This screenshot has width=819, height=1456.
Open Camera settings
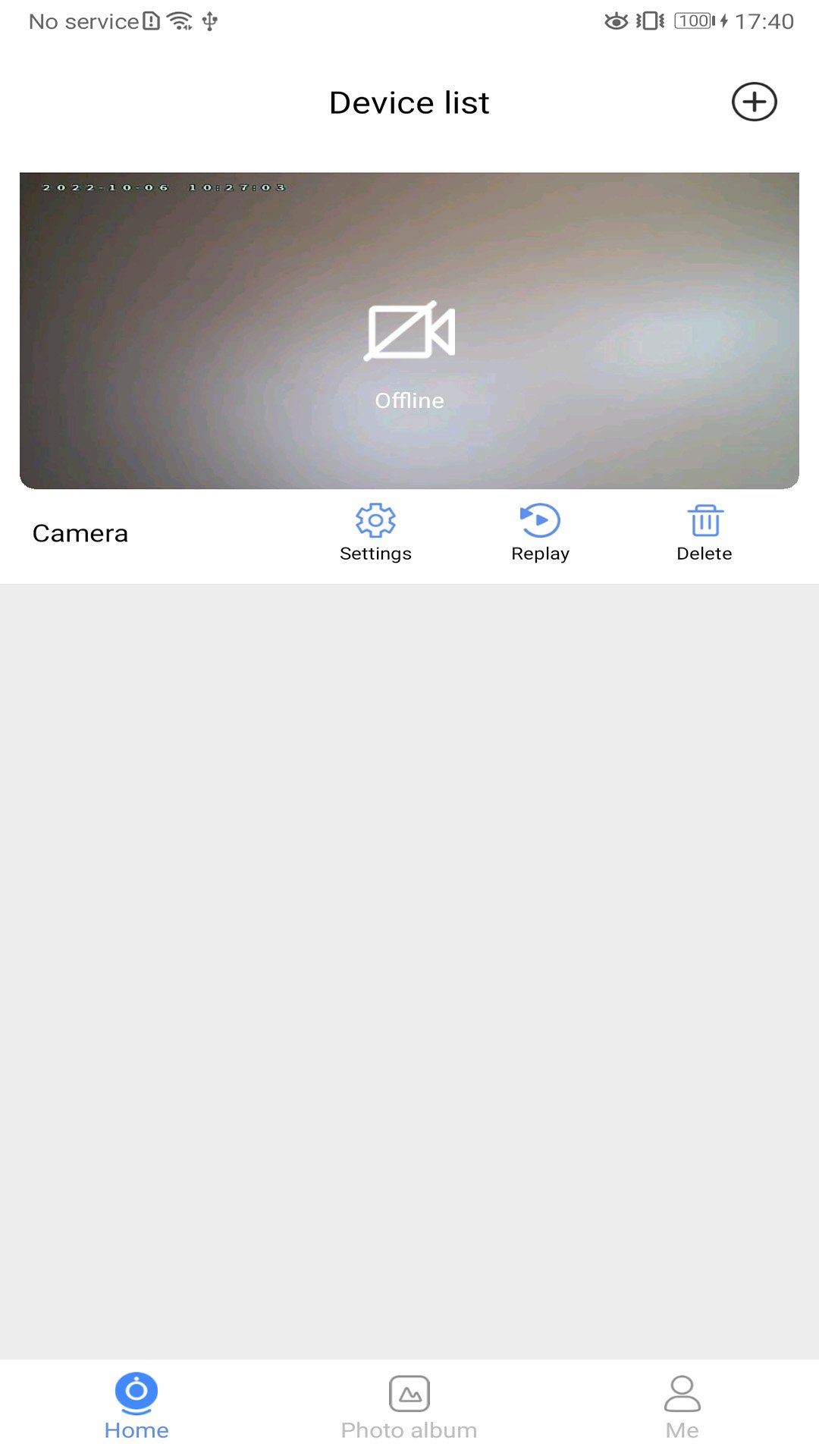[375, 532]
